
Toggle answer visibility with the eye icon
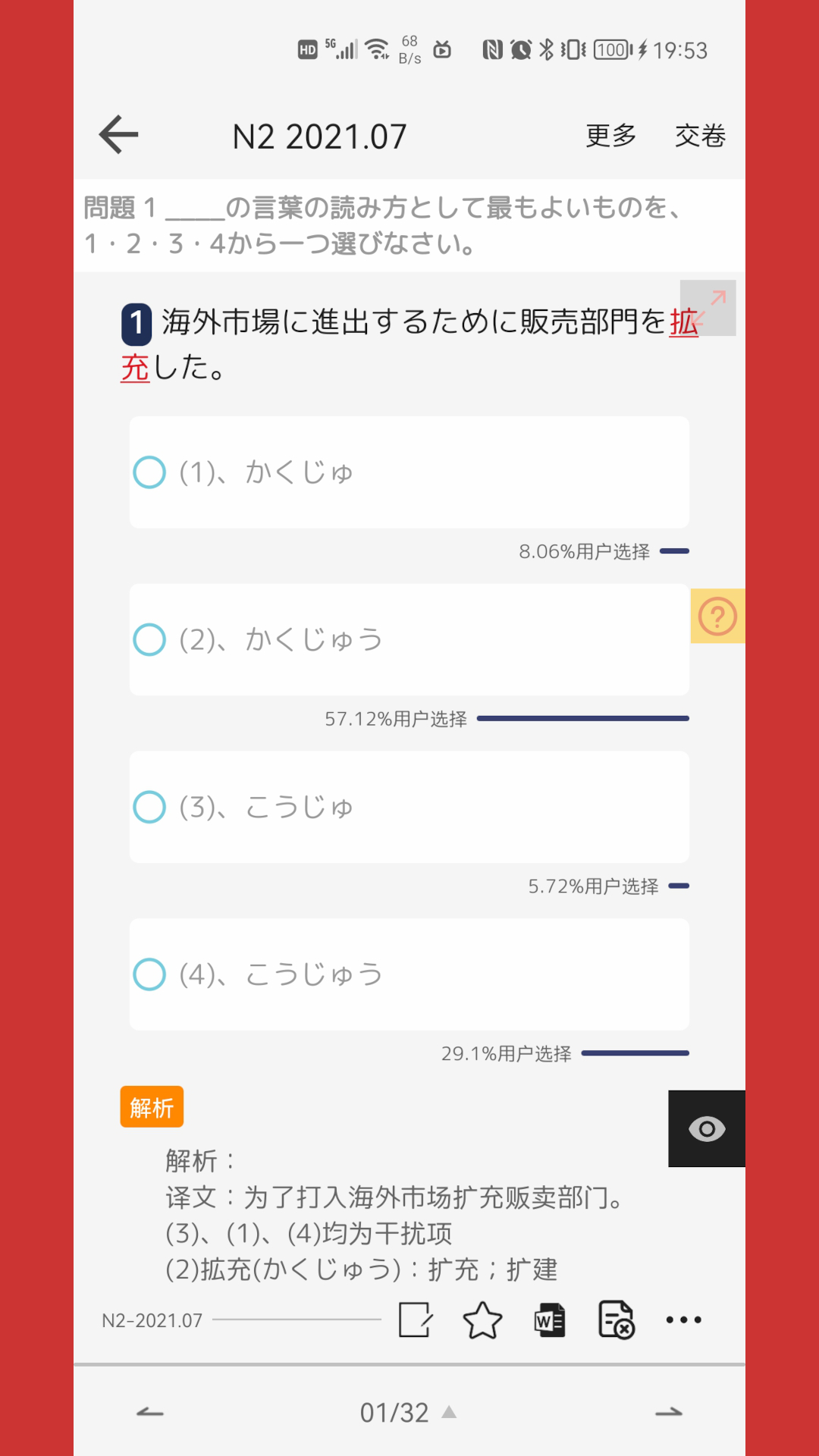(706, 1128)
